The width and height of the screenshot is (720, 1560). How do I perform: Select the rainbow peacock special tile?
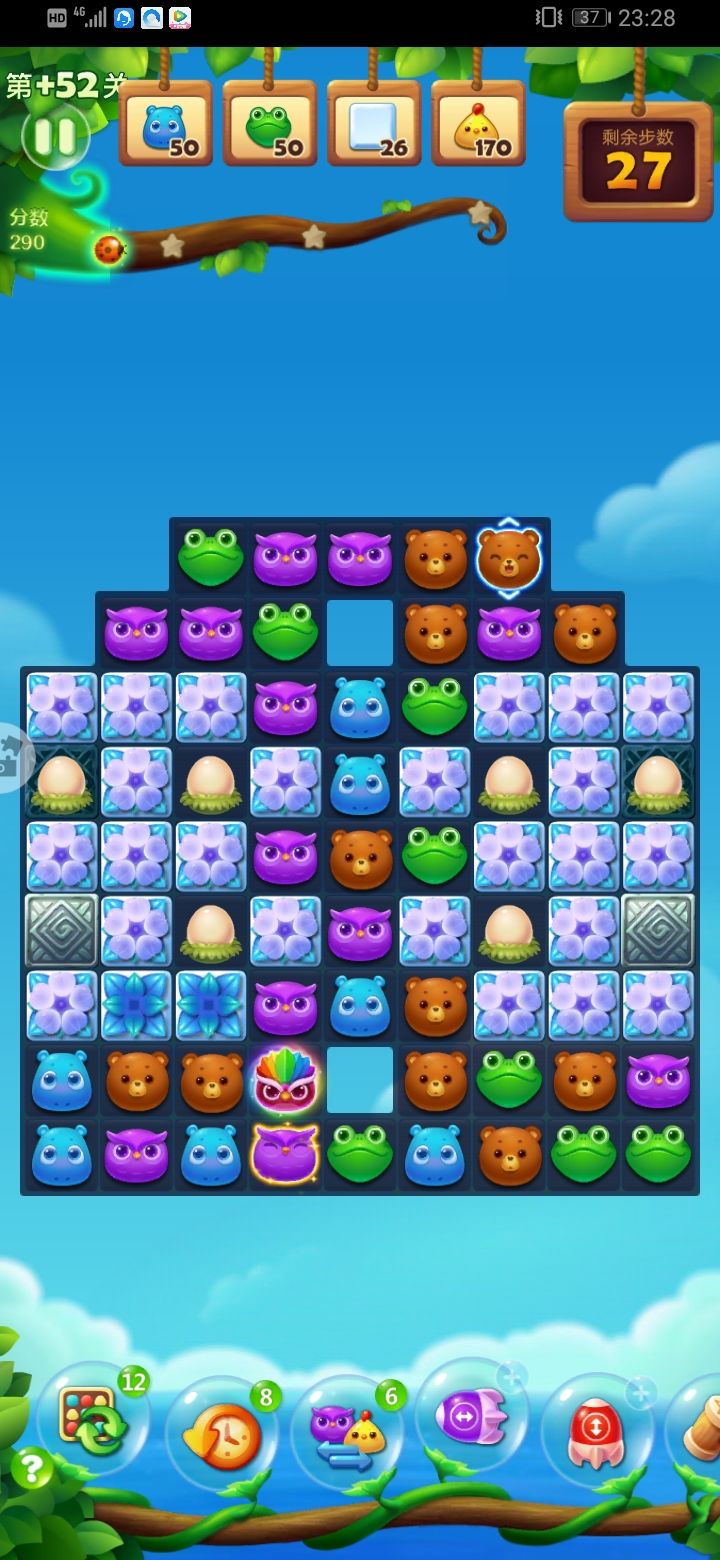[285, 1080]
